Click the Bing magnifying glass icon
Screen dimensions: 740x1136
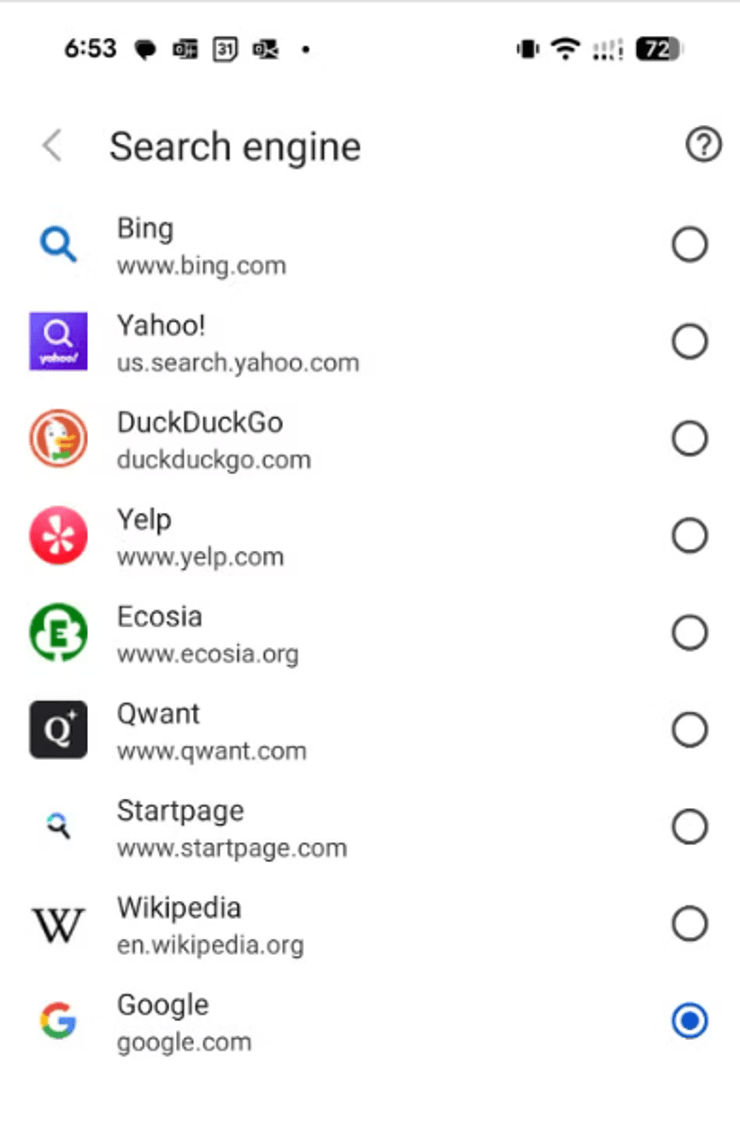(x=58, y=243)
